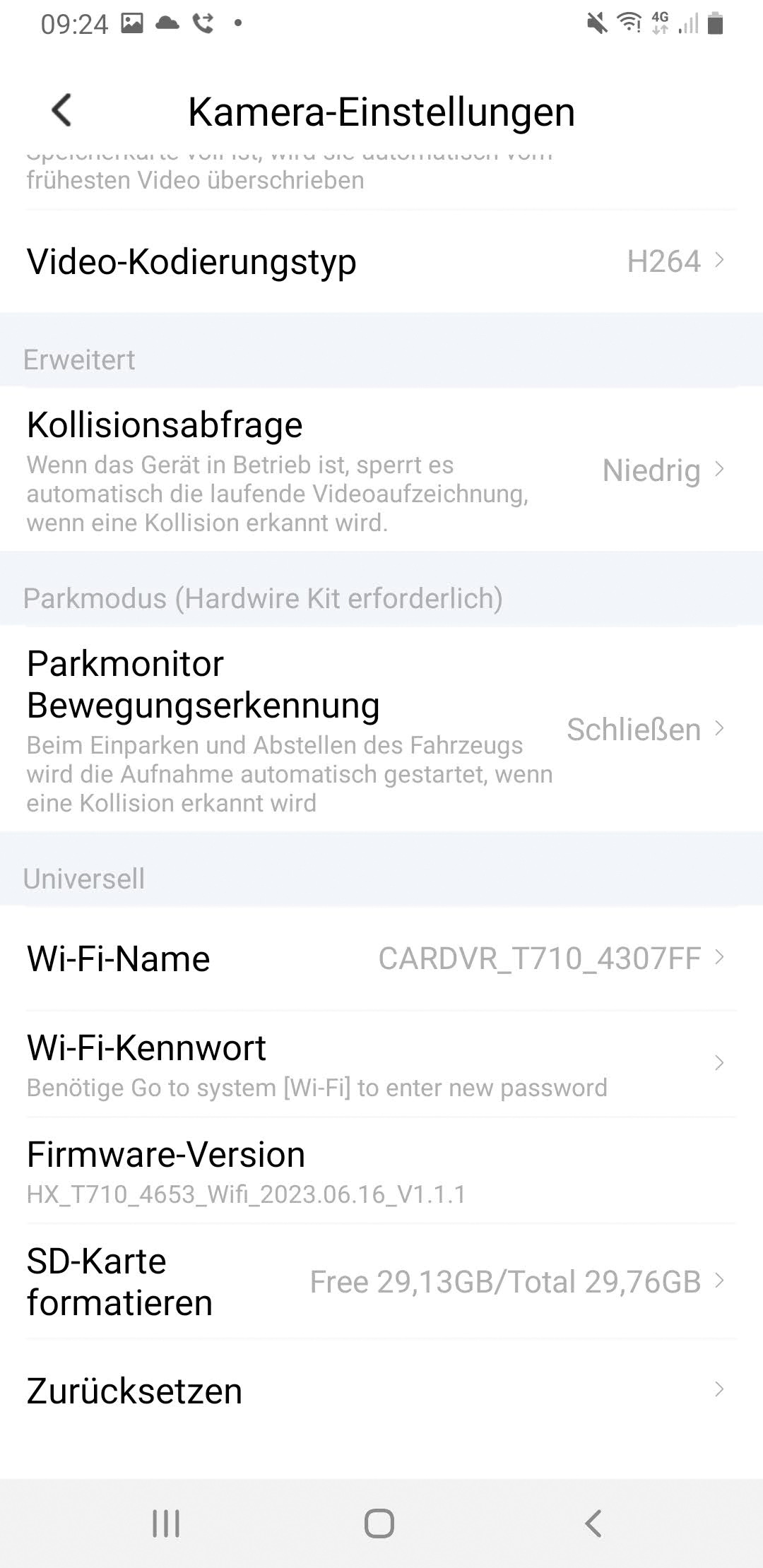
Task: Go back from Kamera-Einstellungen
Action: (62, 111)
